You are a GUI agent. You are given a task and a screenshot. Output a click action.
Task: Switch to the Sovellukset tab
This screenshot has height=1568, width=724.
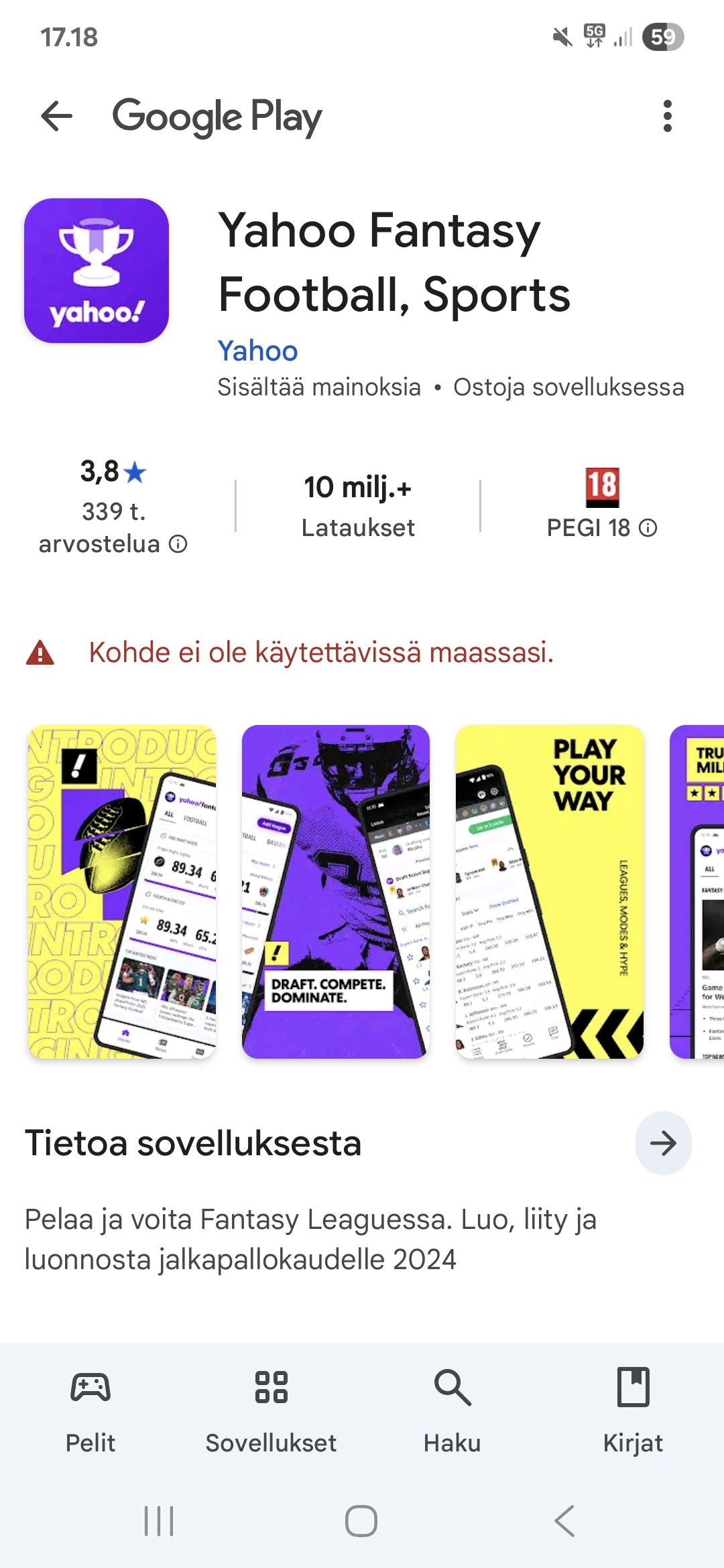click(271, 1410)
